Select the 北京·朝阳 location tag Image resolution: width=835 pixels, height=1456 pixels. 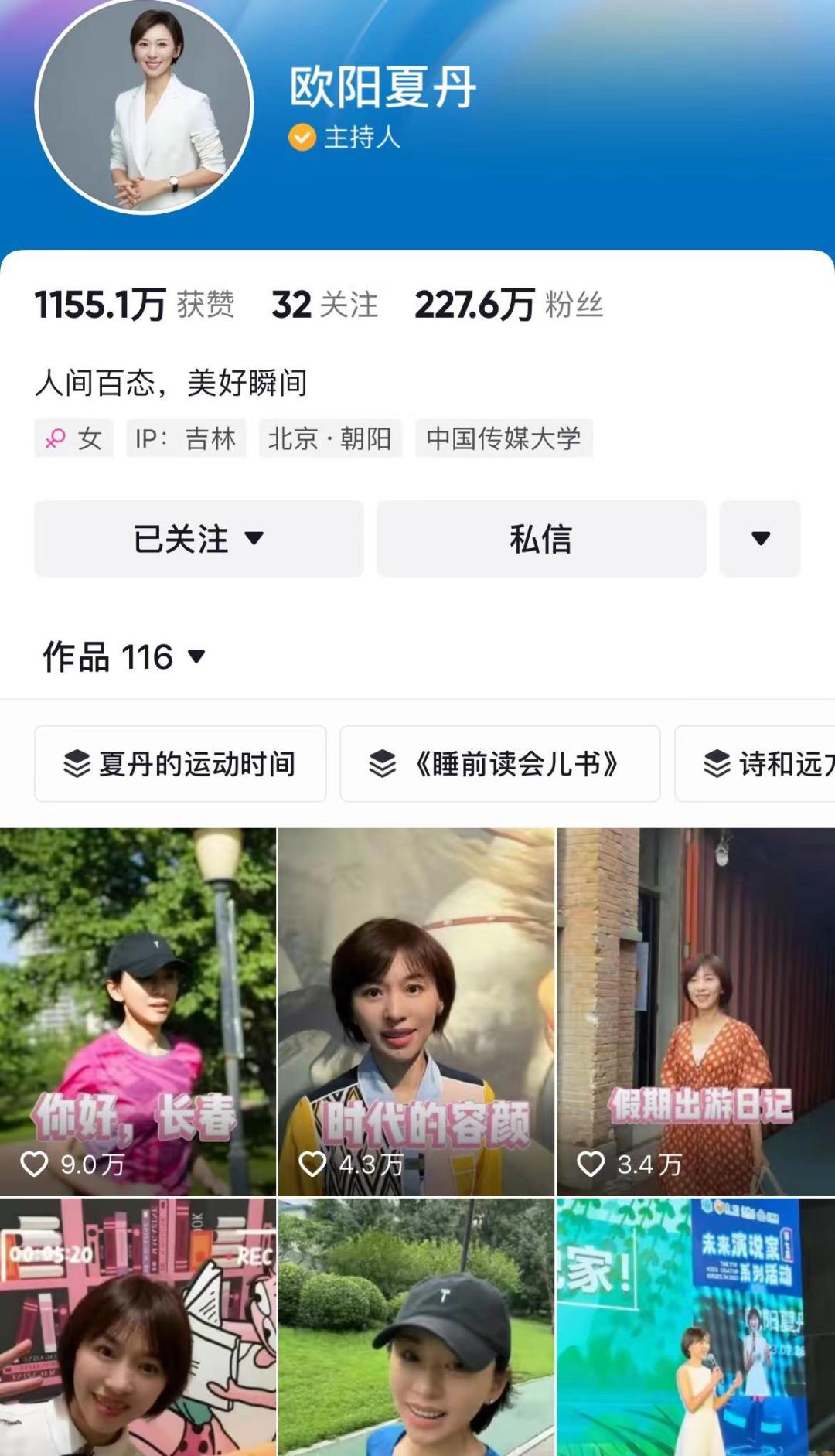point(330,438)
